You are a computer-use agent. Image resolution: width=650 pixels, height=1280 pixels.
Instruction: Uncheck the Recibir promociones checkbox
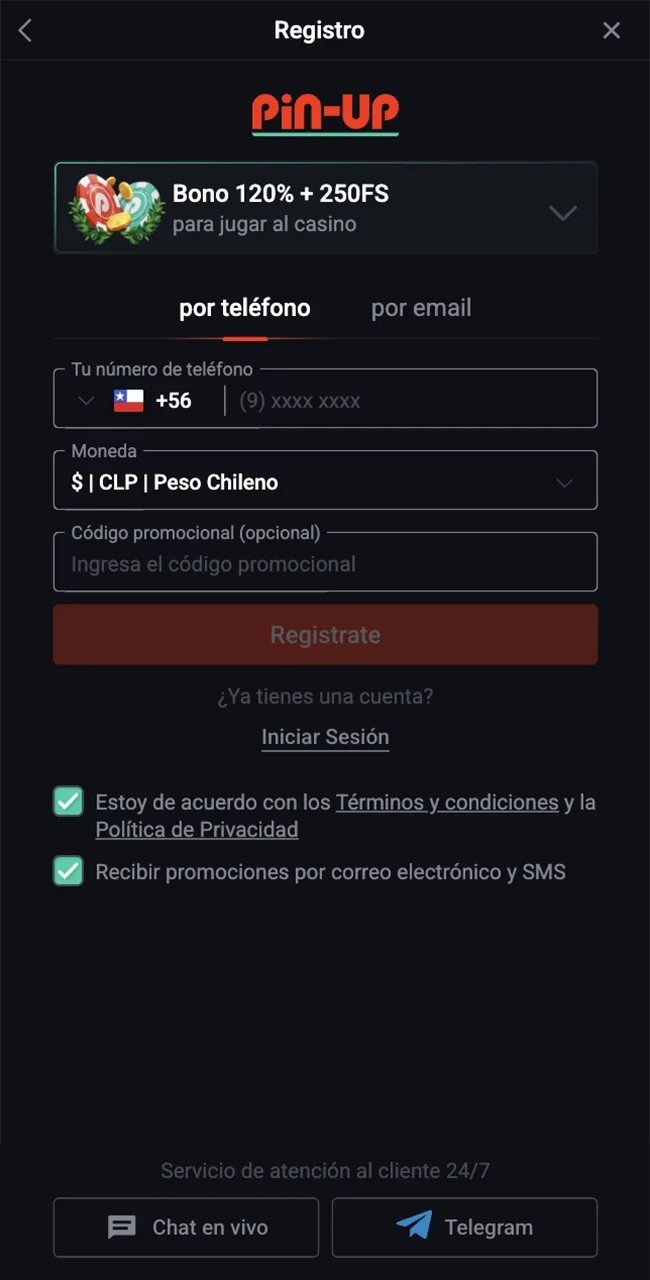[68, 871]
